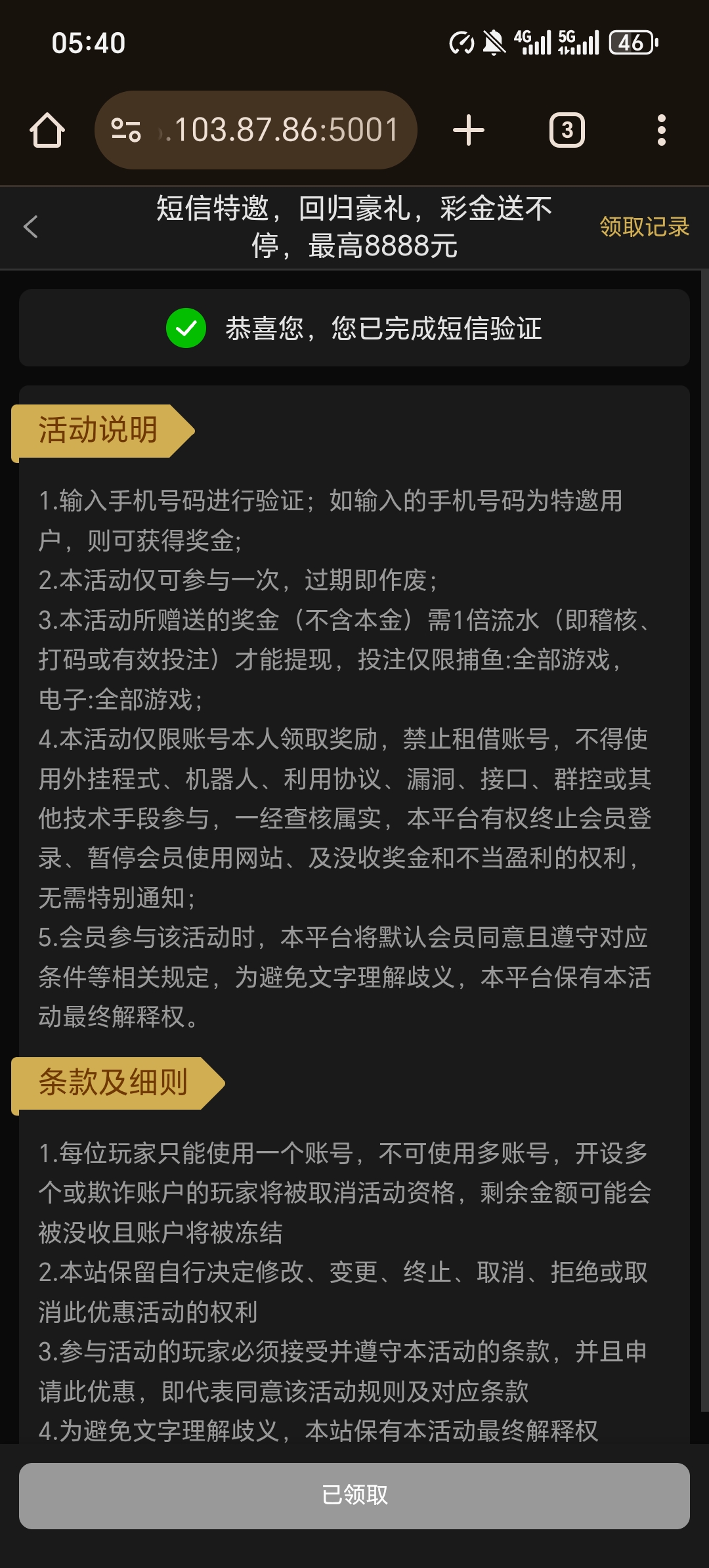
Task: Open the browser overflow menu
Action: pos(661,130)
